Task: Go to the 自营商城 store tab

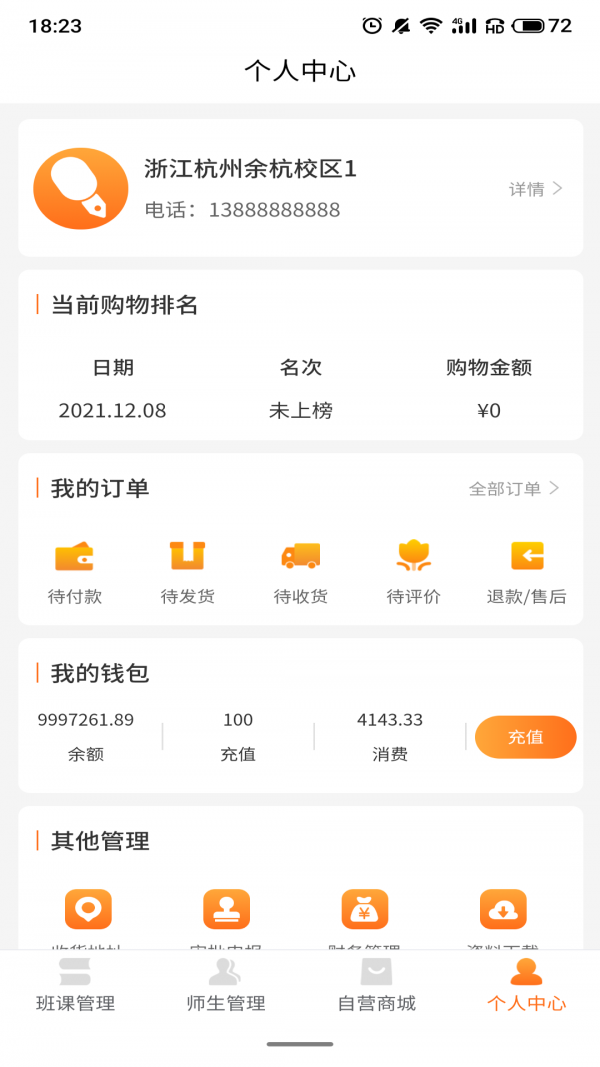Action: point(376,986)
